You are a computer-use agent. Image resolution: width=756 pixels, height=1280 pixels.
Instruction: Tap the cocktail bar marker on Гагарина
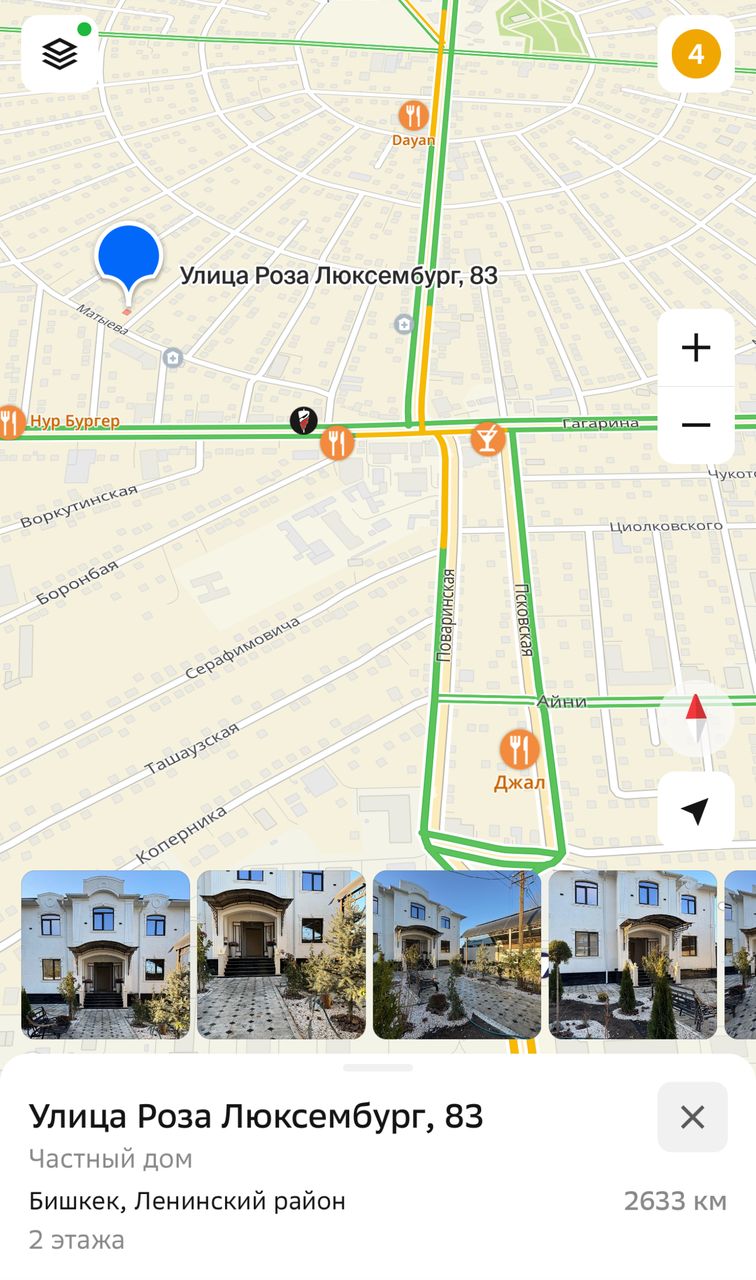[x=488, y=439]
